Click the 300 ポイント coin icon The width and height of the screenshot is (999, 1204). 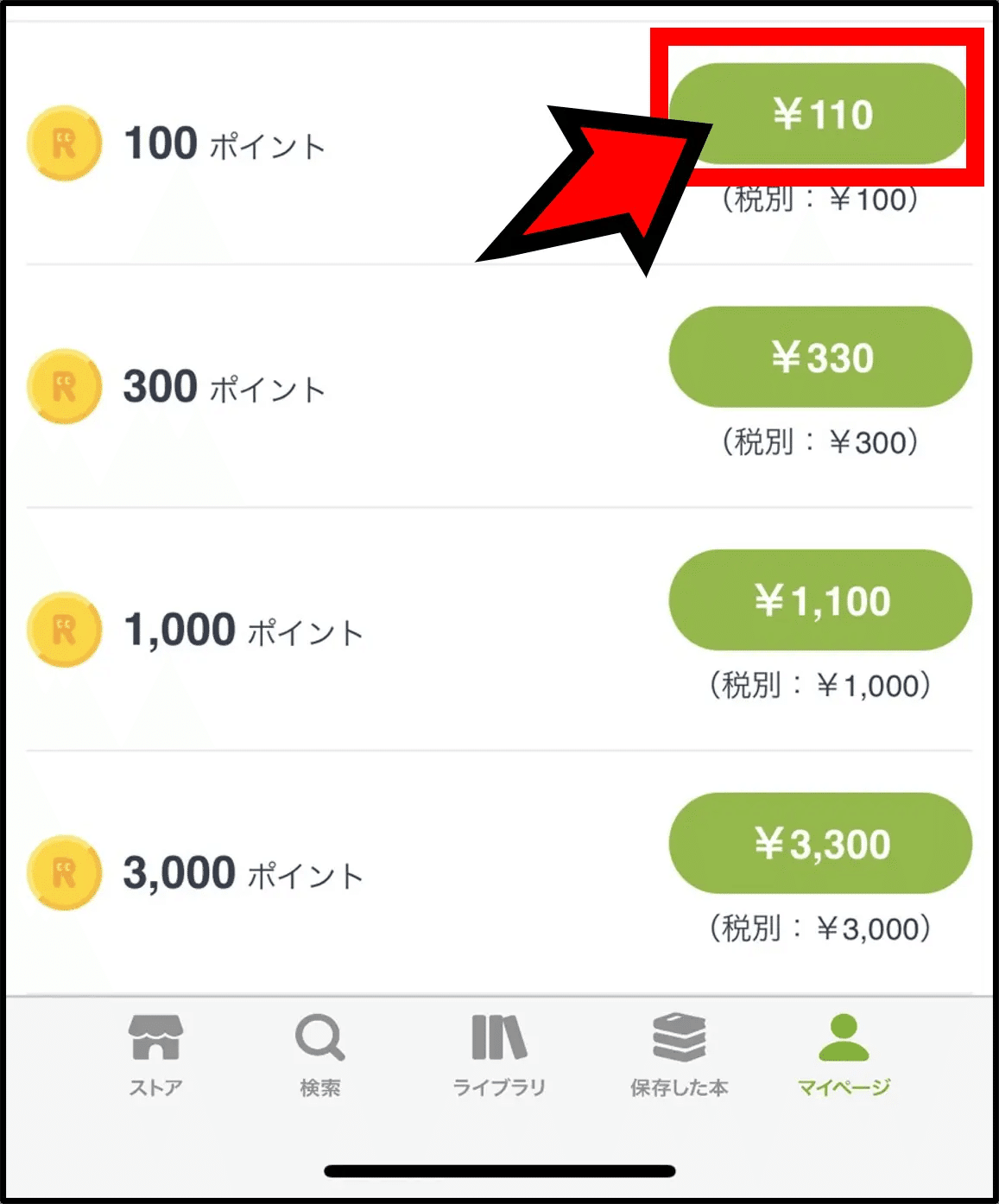tap(64, 387)
